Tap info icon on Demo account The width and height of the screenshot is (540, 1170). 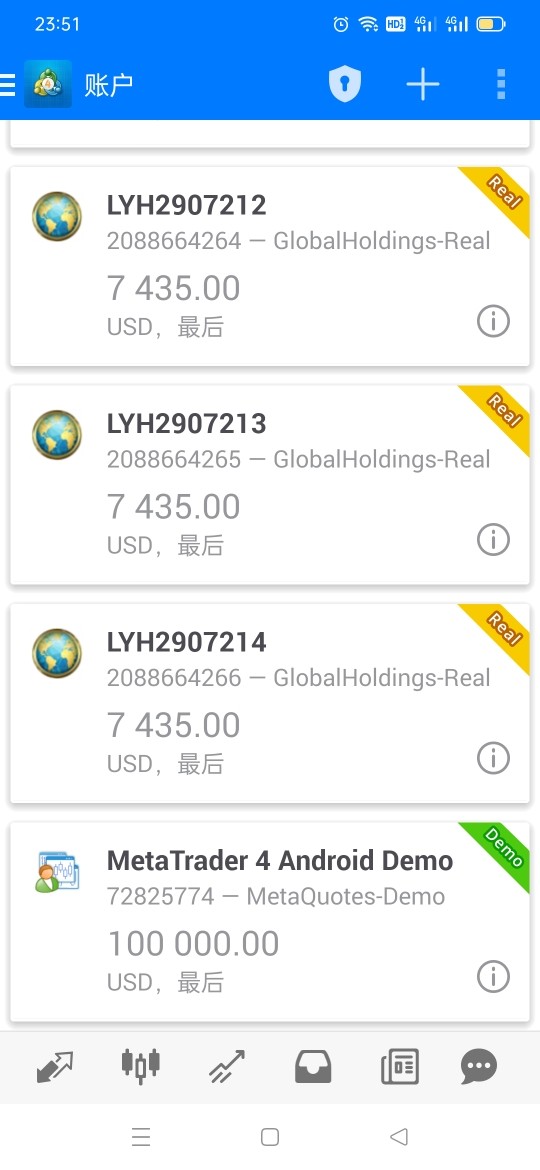tap(493, 977)
